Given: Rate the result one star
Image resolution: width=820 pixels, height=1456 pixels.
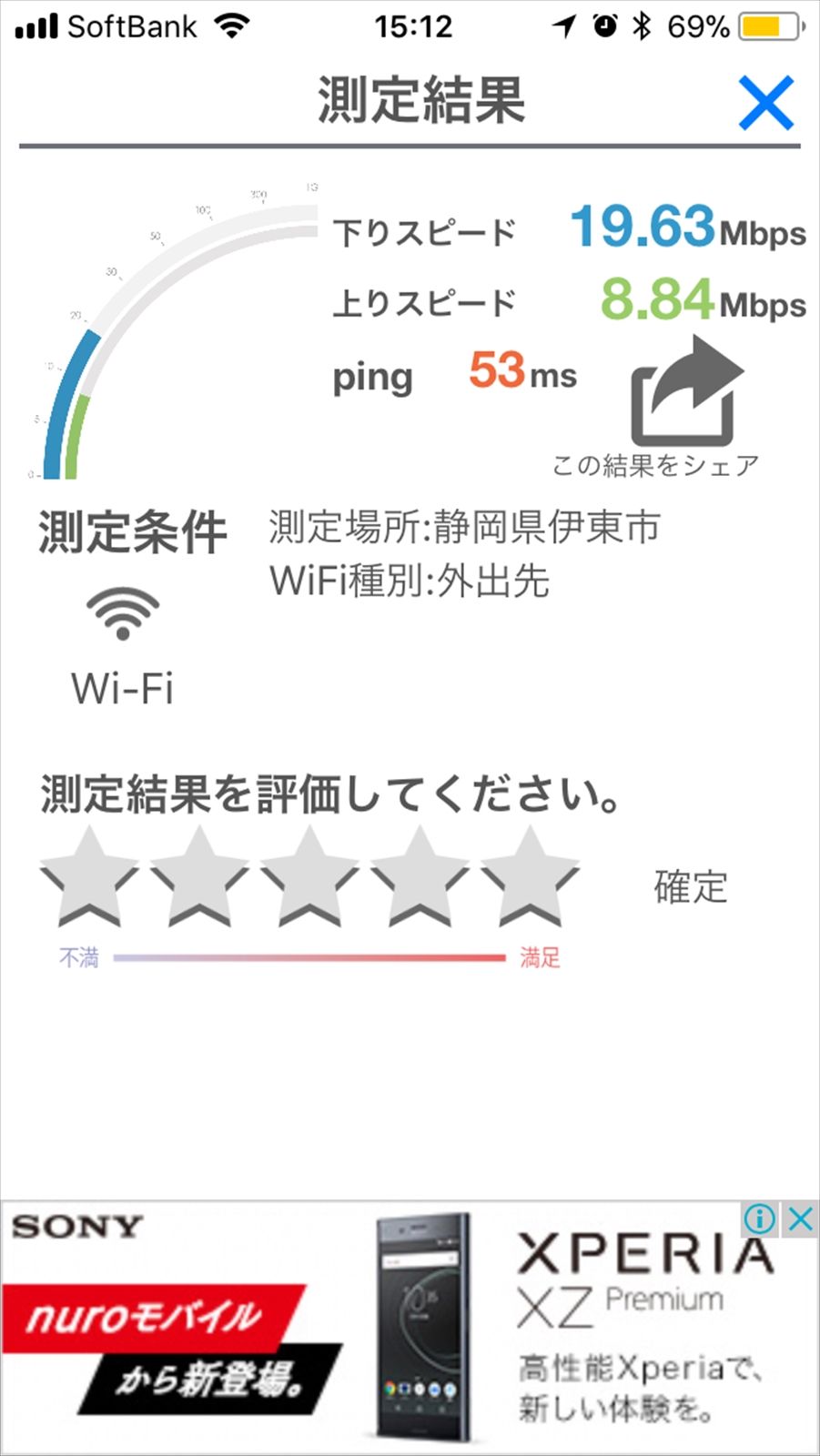Looking at the screenshot, I should pyautogui.click(x=89, y=875).
